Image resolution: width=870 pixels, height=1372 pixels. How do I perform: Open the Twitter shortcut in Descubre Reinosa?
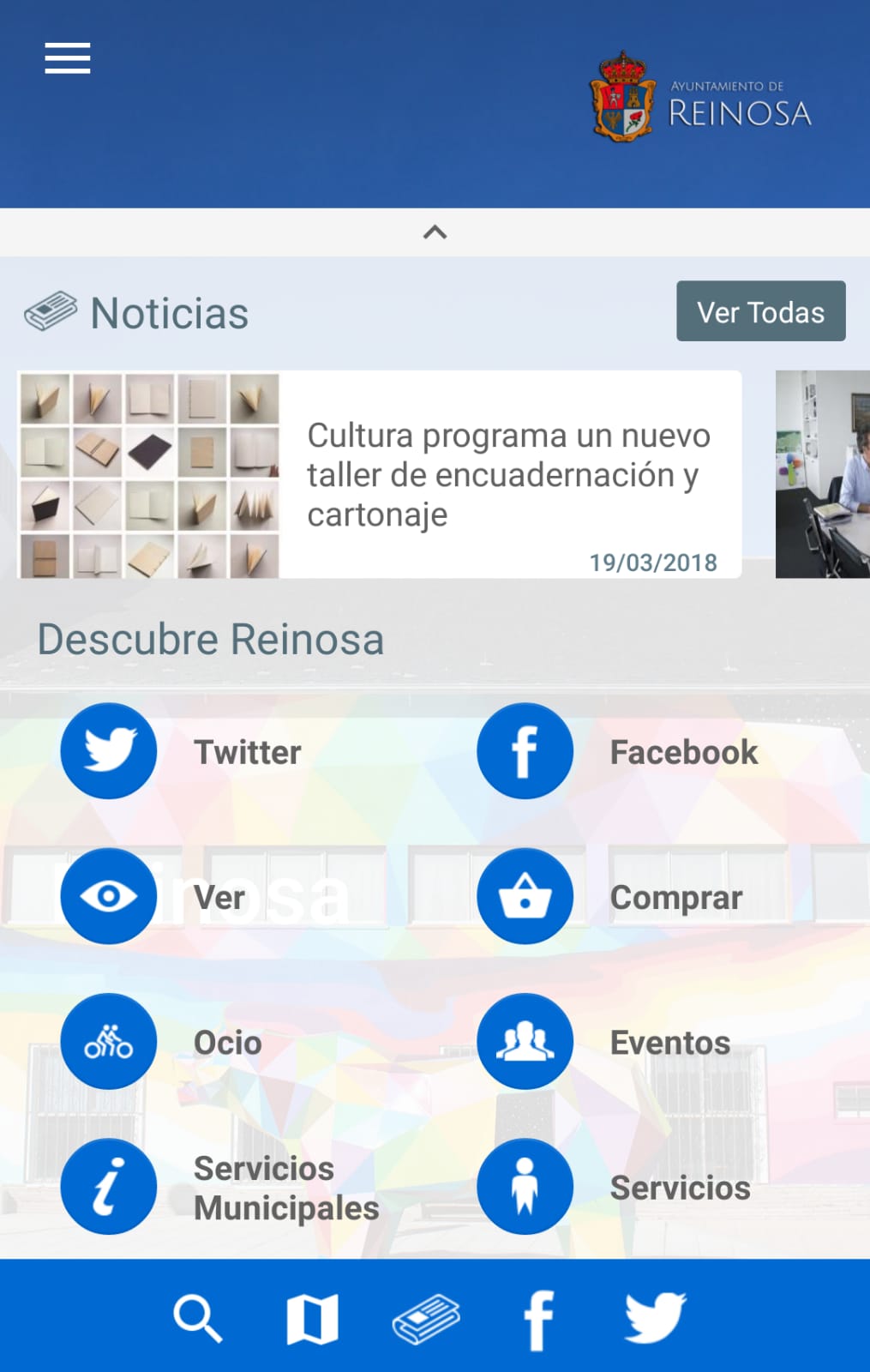(109, 751)
